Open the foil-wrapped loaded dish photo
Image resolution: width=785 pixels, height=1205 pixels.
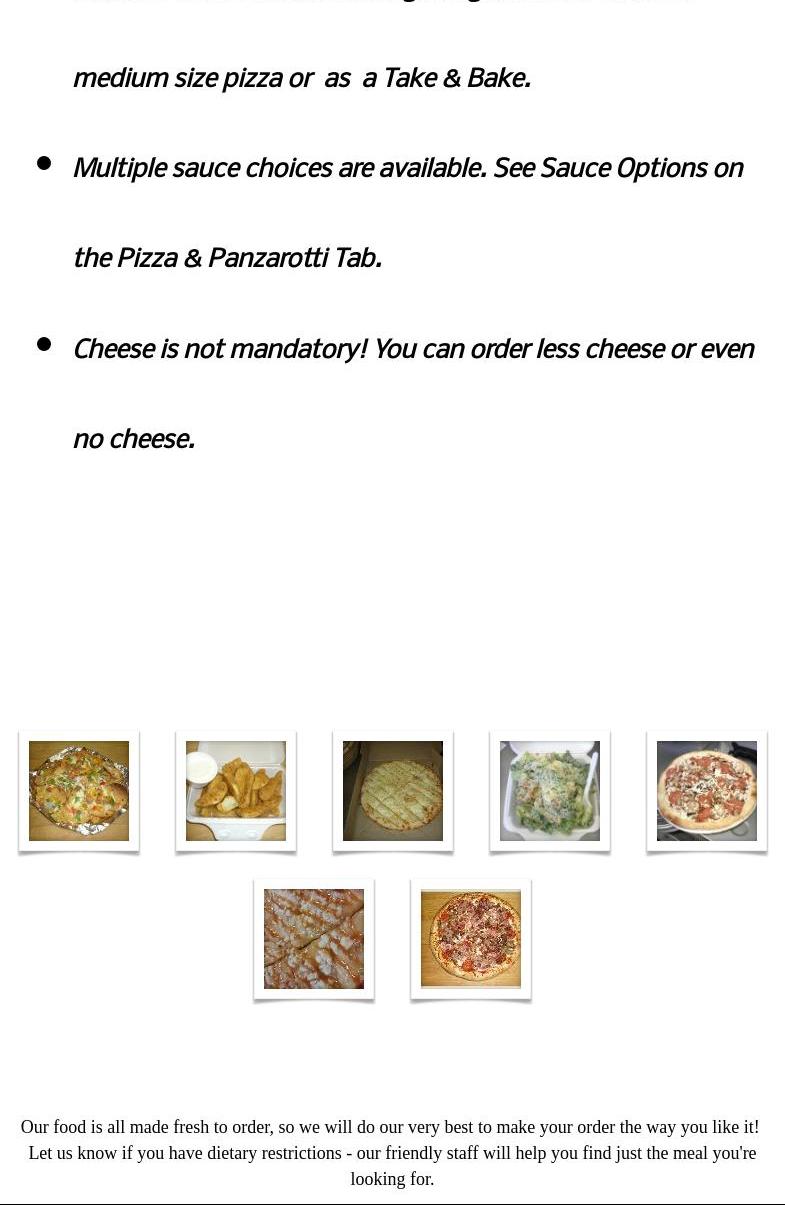[x=79, y=791]
